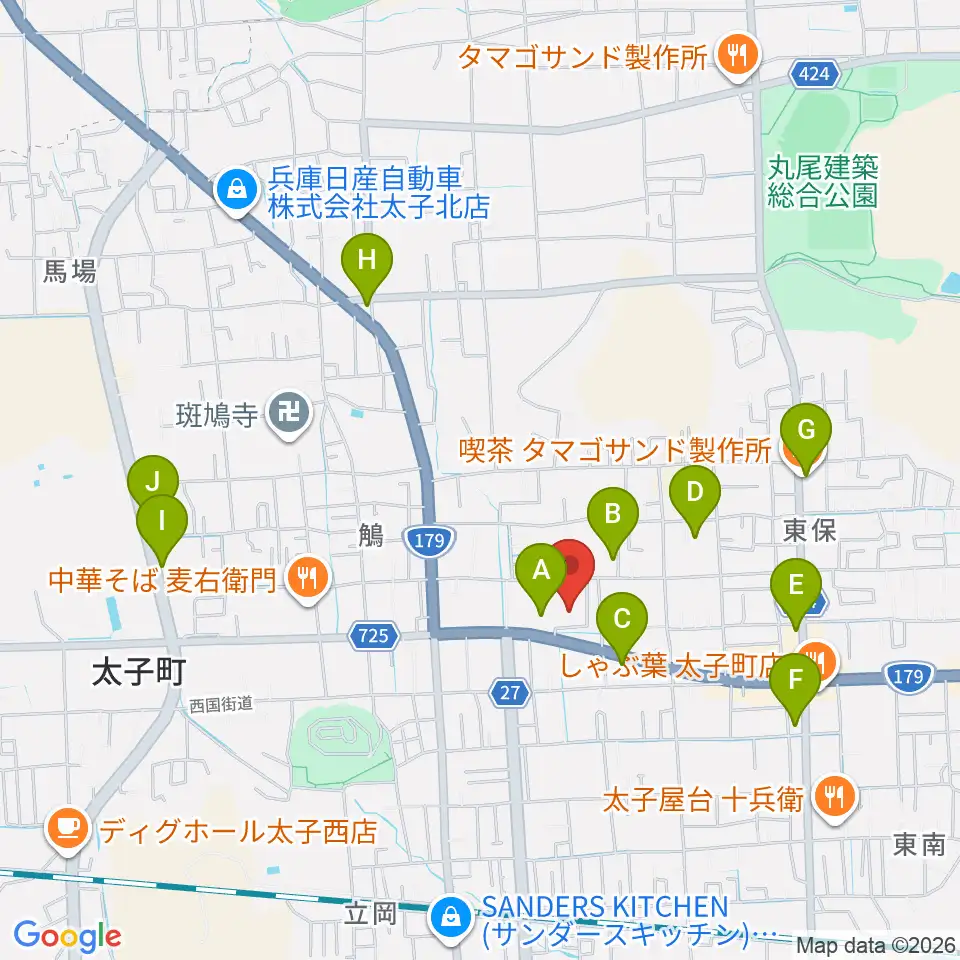This screenshot has width=960, height=960.
Task: Tap the ディグホール太子西店 cafe pin
Action: (x=68, y=831)
